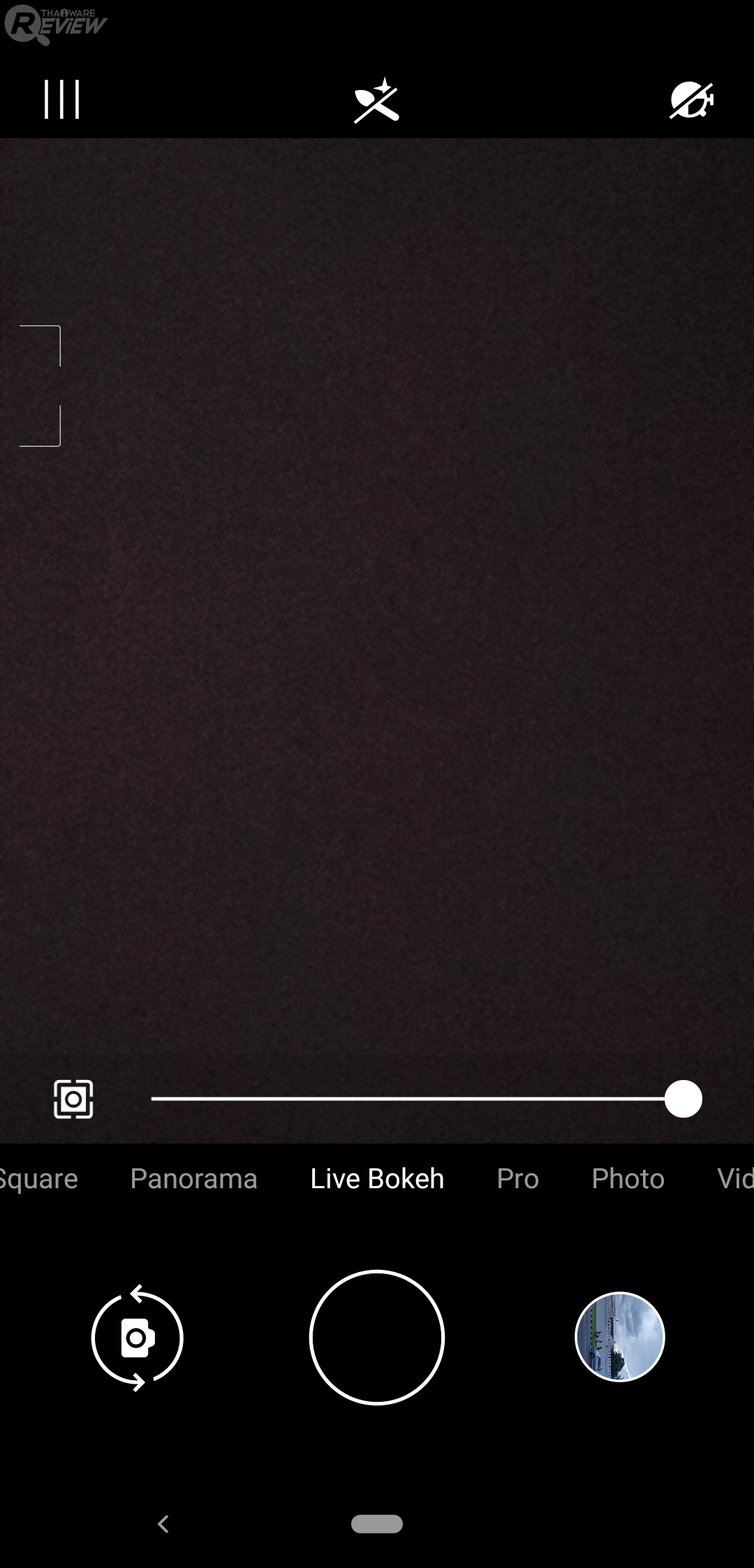
Task: Open the last photo thumbnail in gallery
Action: pyautogui.click(x=619, y=1337)
